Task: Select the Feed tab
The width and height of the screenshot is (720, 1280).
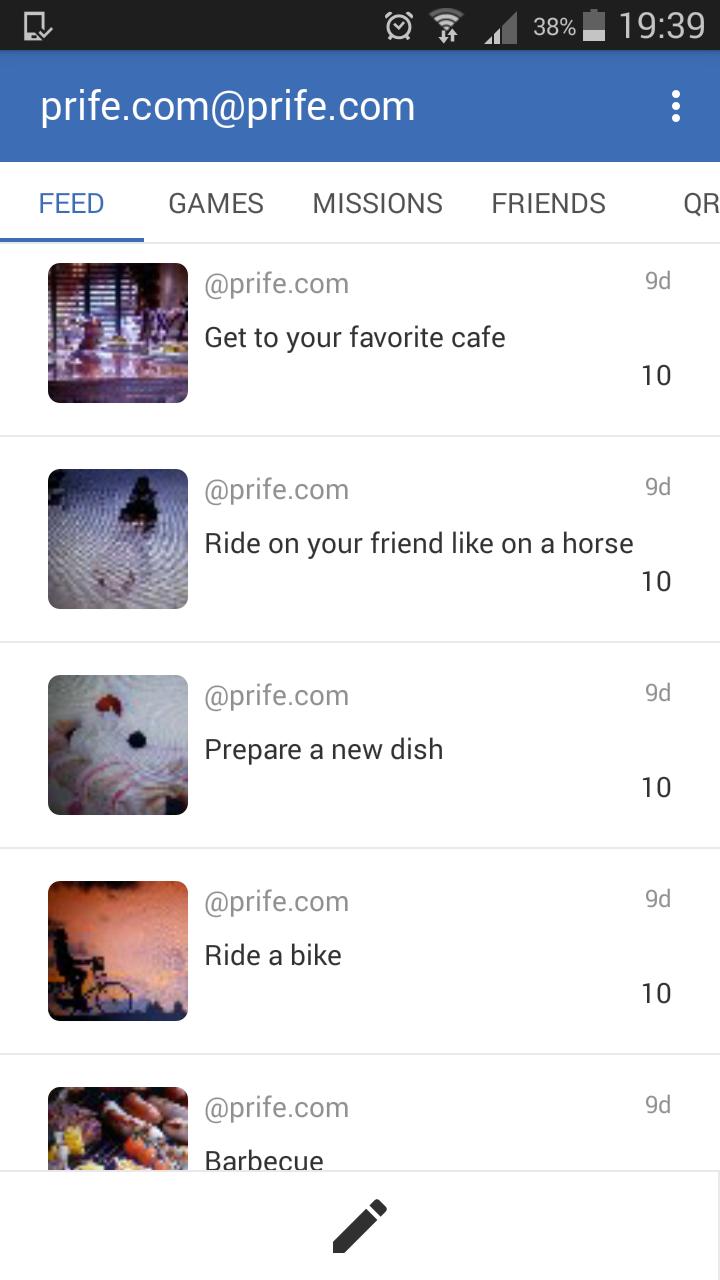Action: [x=72, y=203]
